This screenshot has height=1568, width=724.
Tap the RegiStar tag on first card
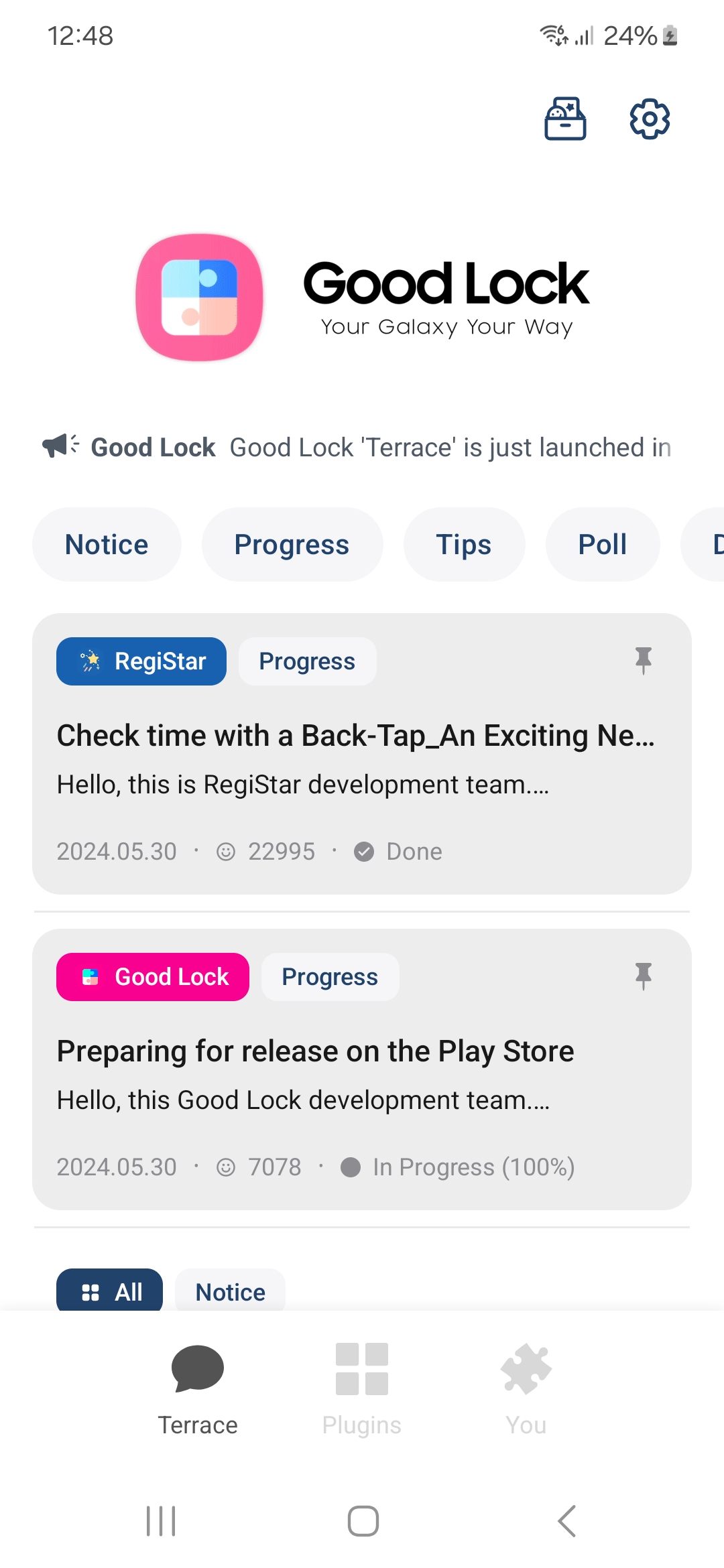click(141, 661)
